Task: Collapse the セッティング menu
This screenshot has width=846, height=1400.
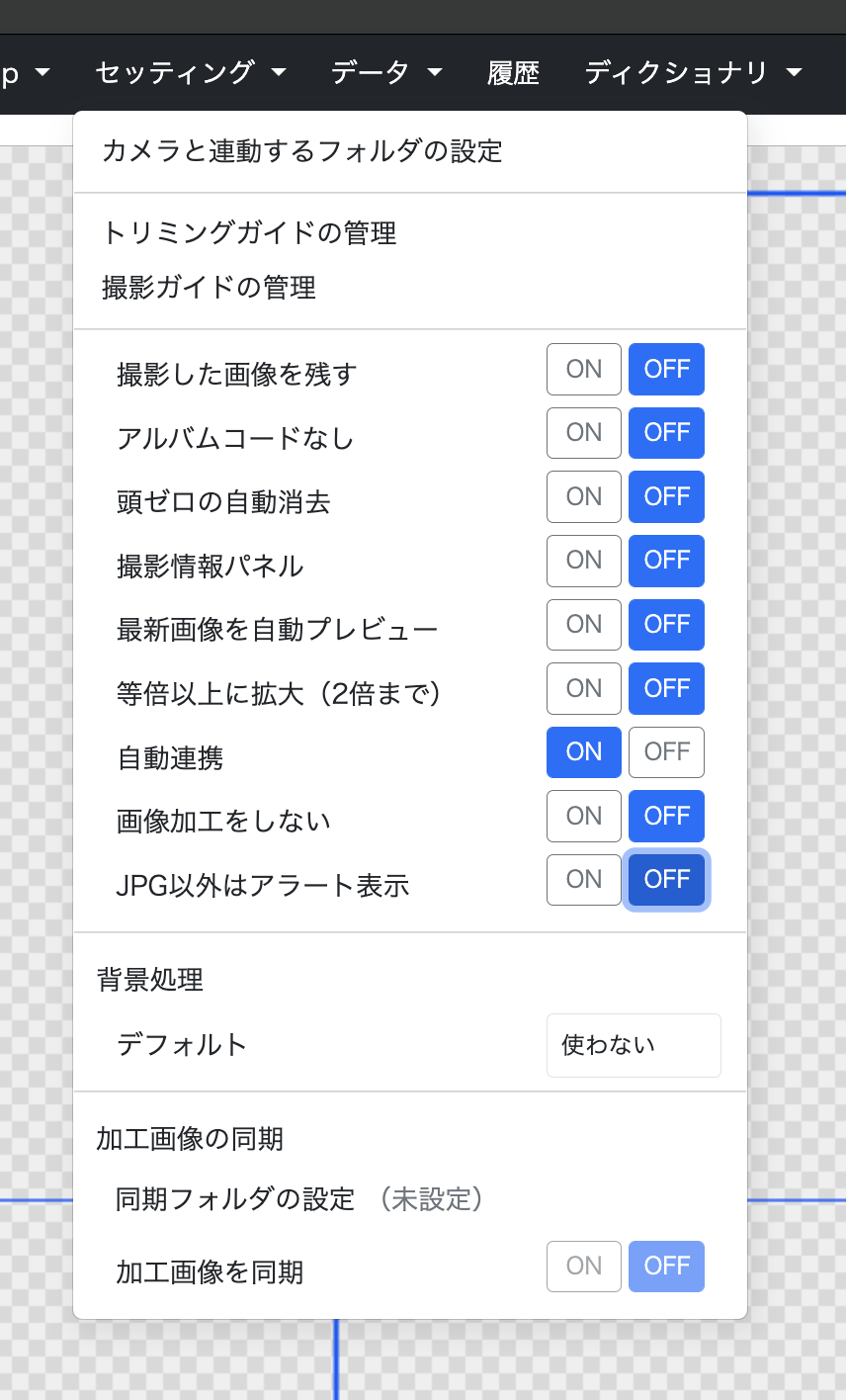Action: [191, 72]
